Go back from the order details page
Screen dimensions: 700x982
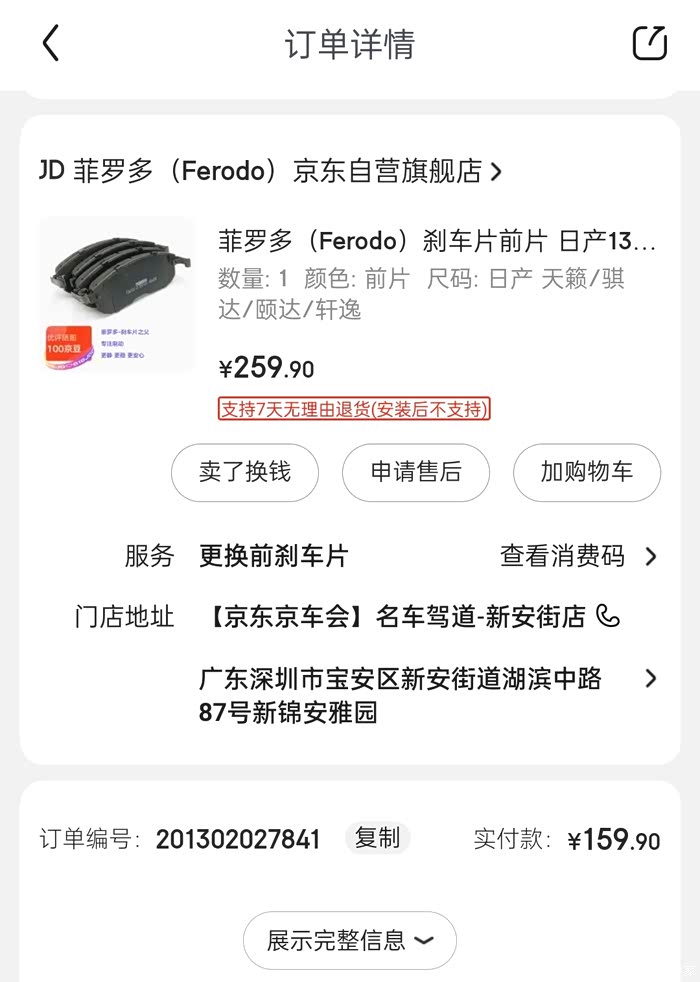point(51,44)
